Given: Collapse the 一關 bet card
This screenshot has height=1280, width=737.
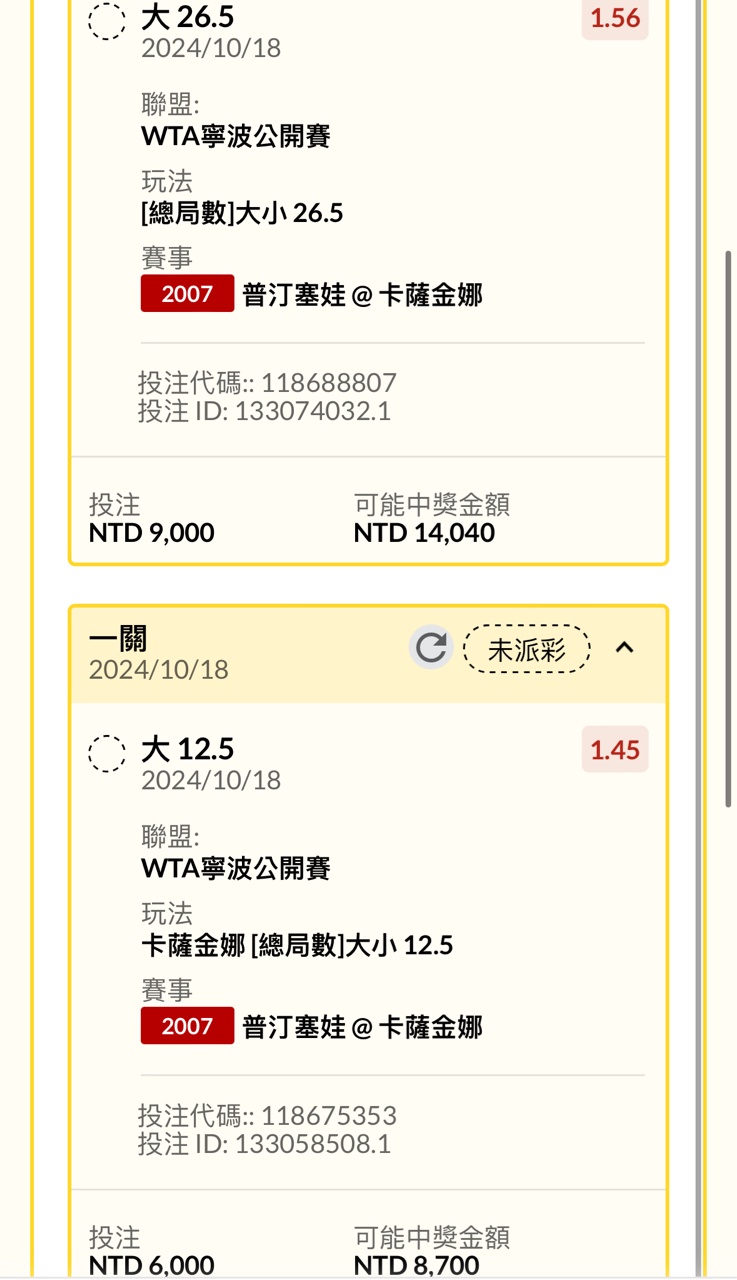Looking at the screenshot, I should coord(625,648).
